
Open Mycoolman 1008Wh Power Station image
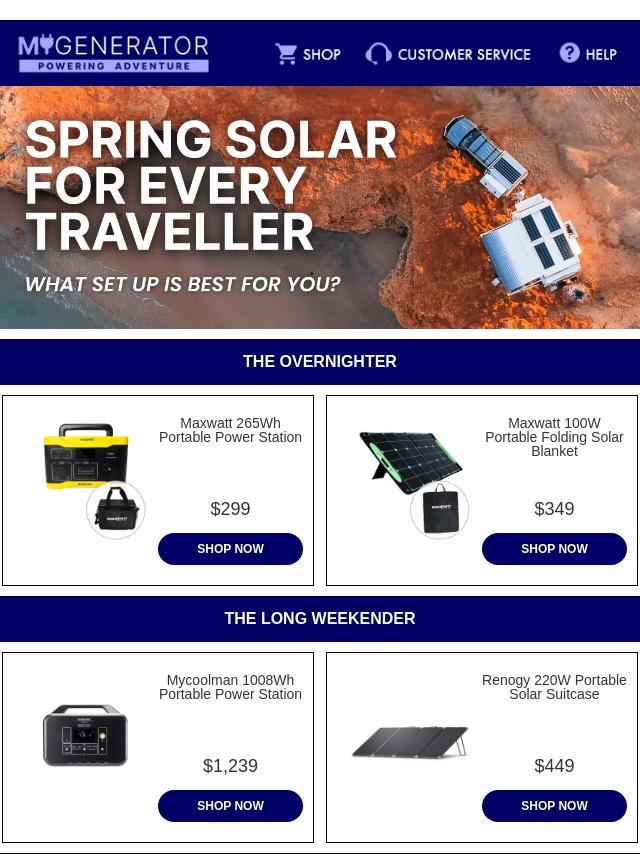point(86,735)
